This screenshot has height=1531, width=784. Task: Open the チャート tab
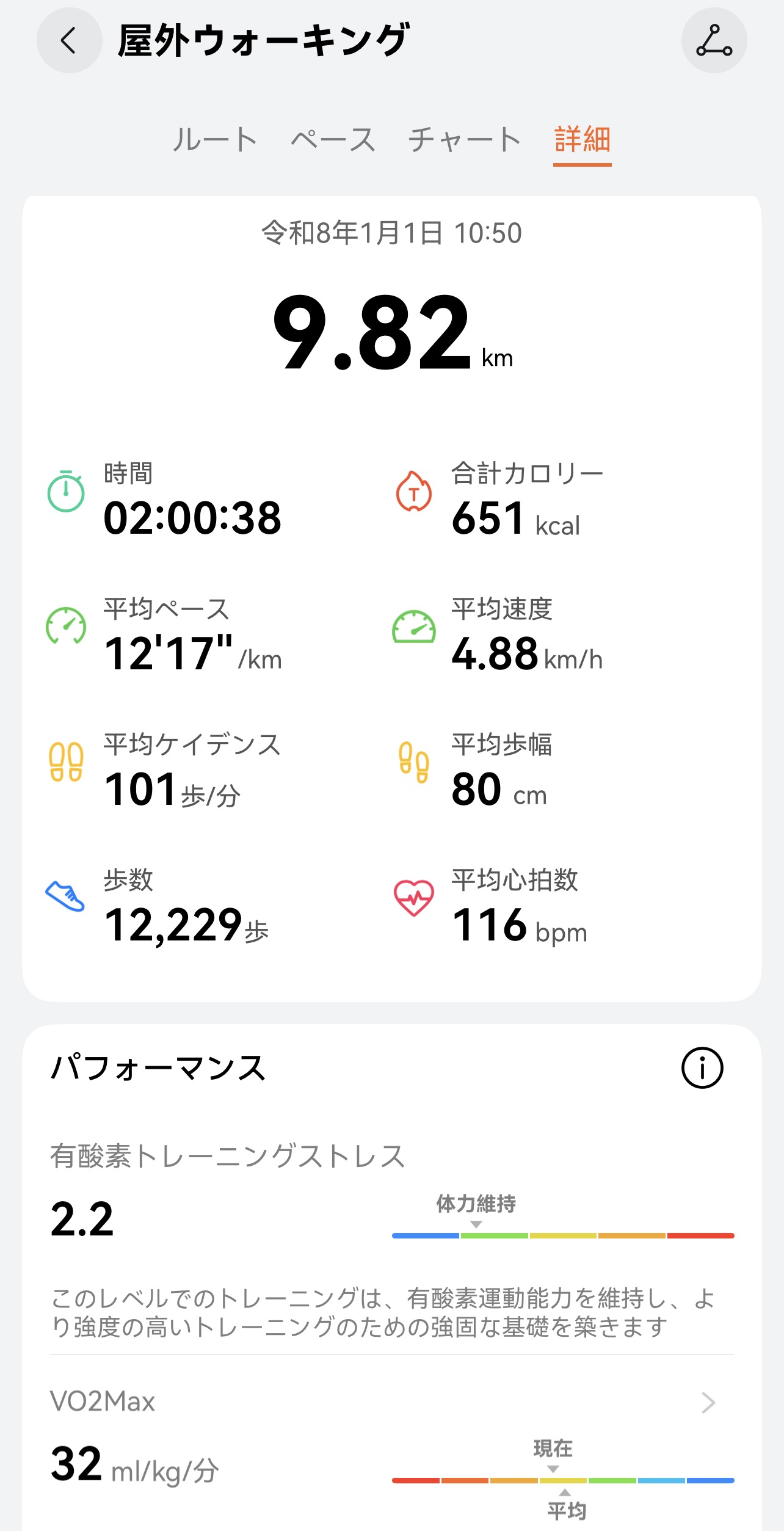[466, 140]
